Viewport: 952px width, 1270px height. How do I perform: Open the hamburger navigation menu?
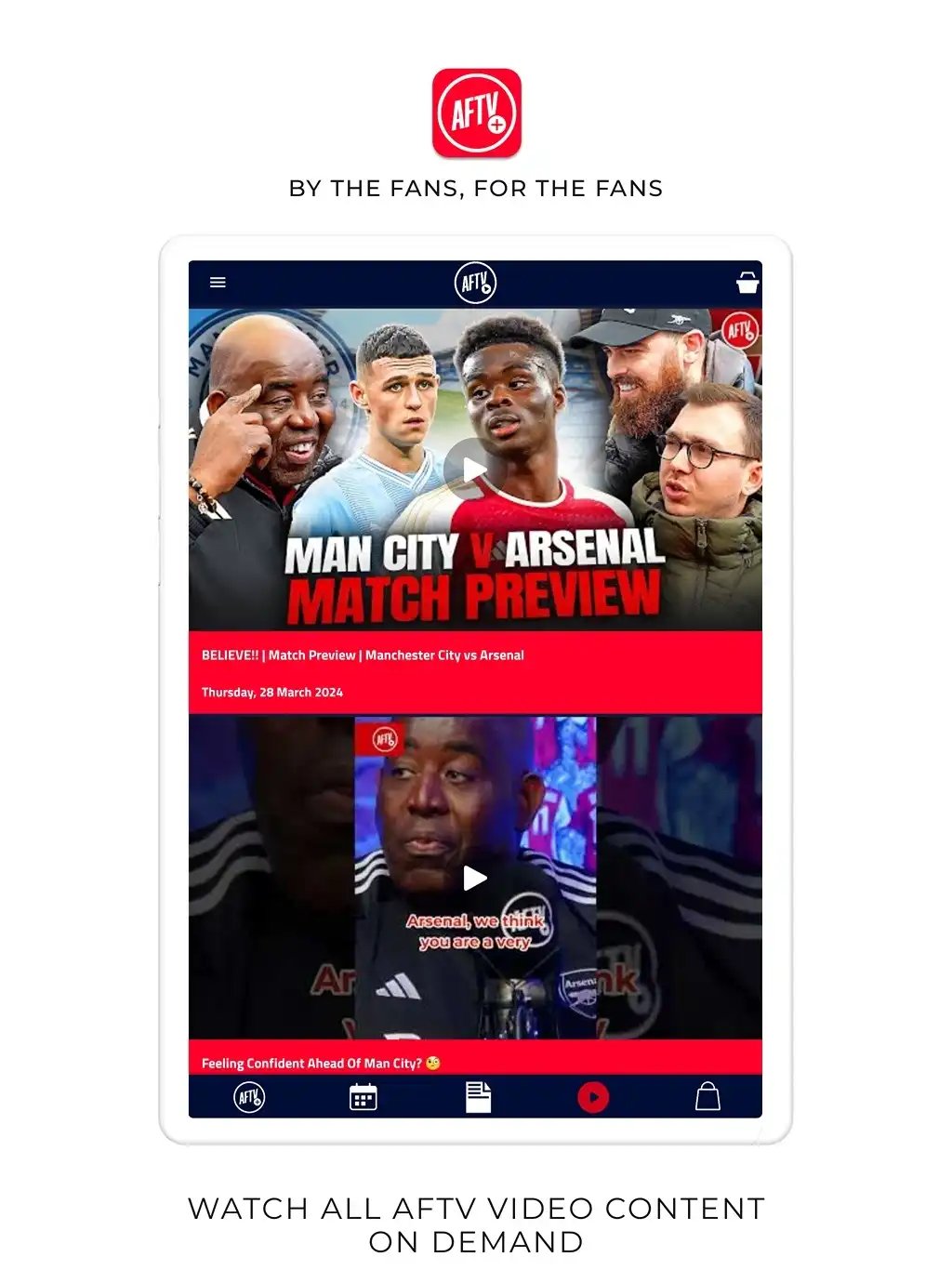218,282
